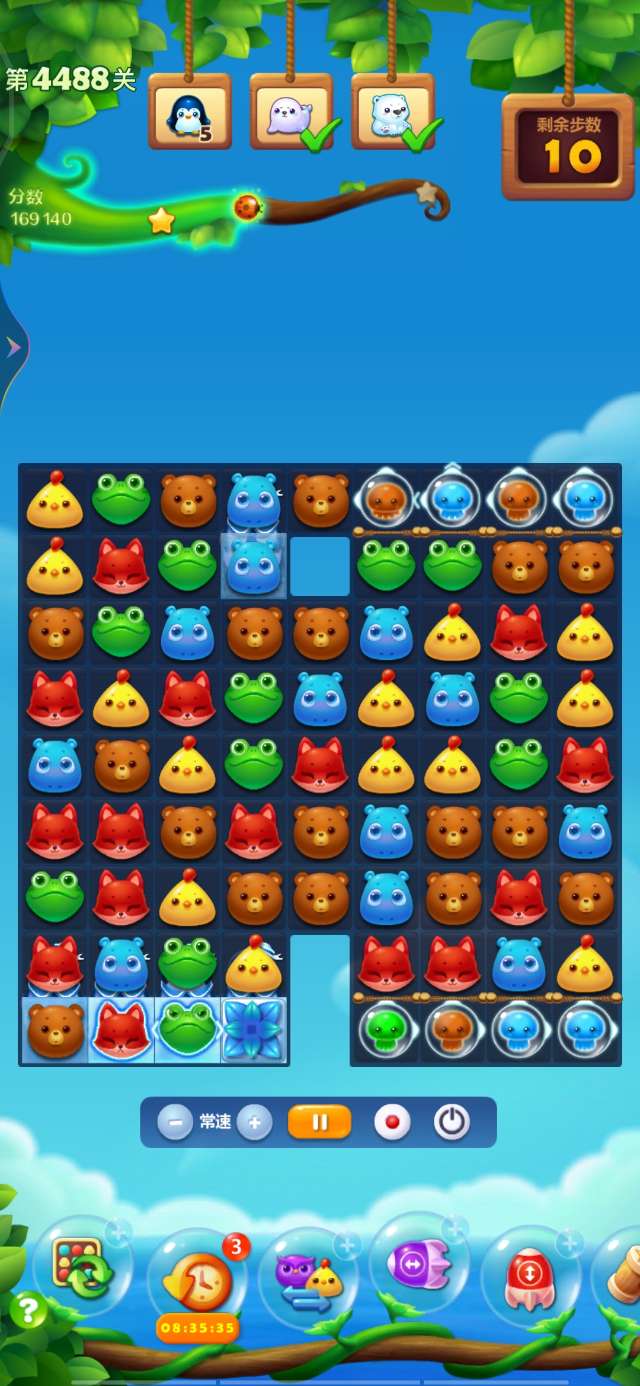The height and width of the screenshot is (1386, 640).
Task: Pause the game with orange button
Action: pyautogui.click(x=320, y=1122)
